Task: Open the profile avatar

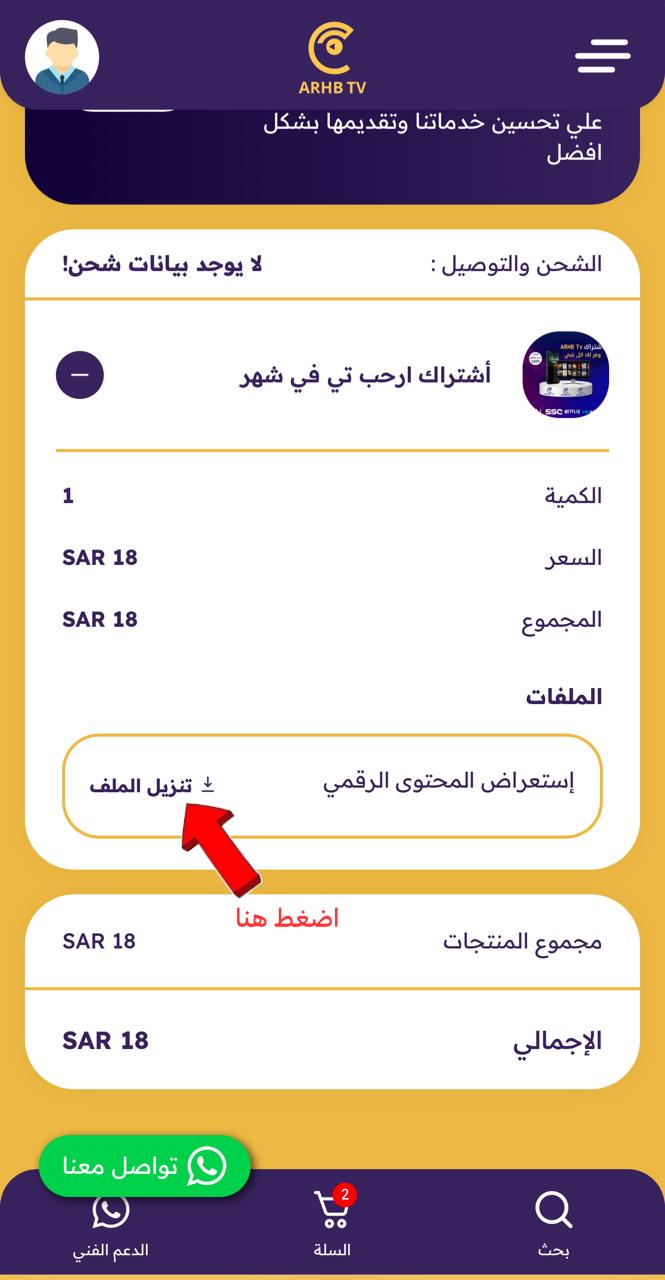Action: point(62,57)
